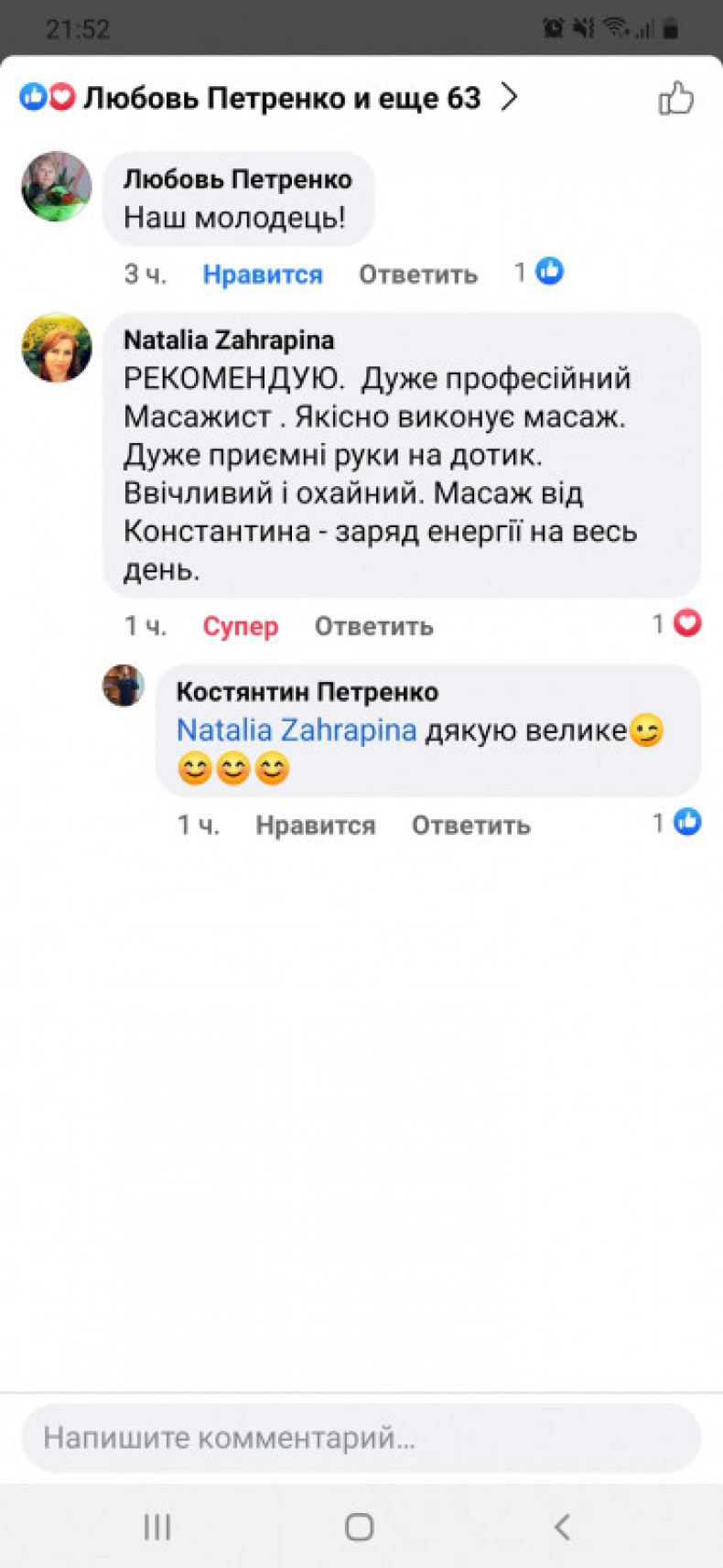
Task: Open Любовь Петренко's profile picture
Action: coord(57,187)
